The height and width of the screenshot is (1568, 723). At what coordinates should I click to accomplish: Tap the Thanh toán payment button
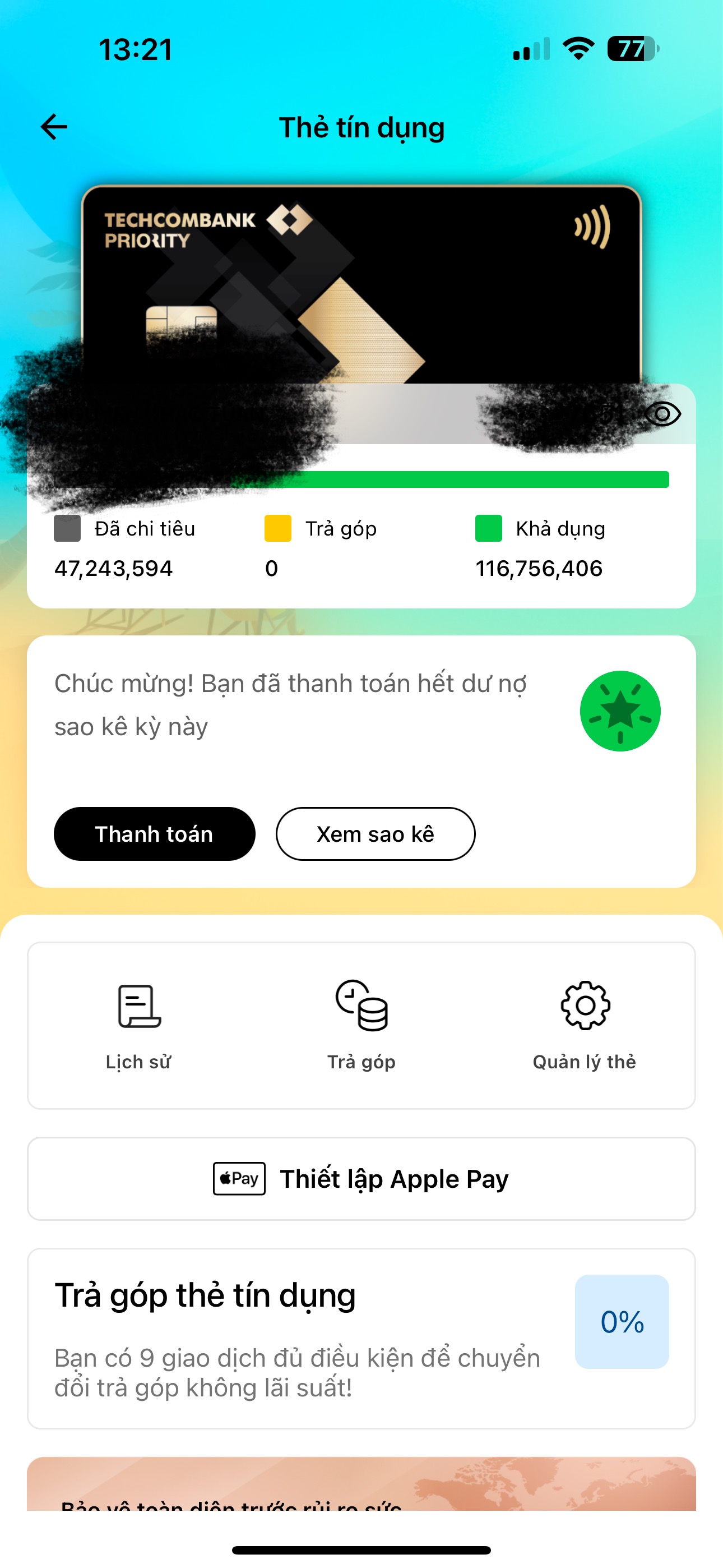[155, 834]
